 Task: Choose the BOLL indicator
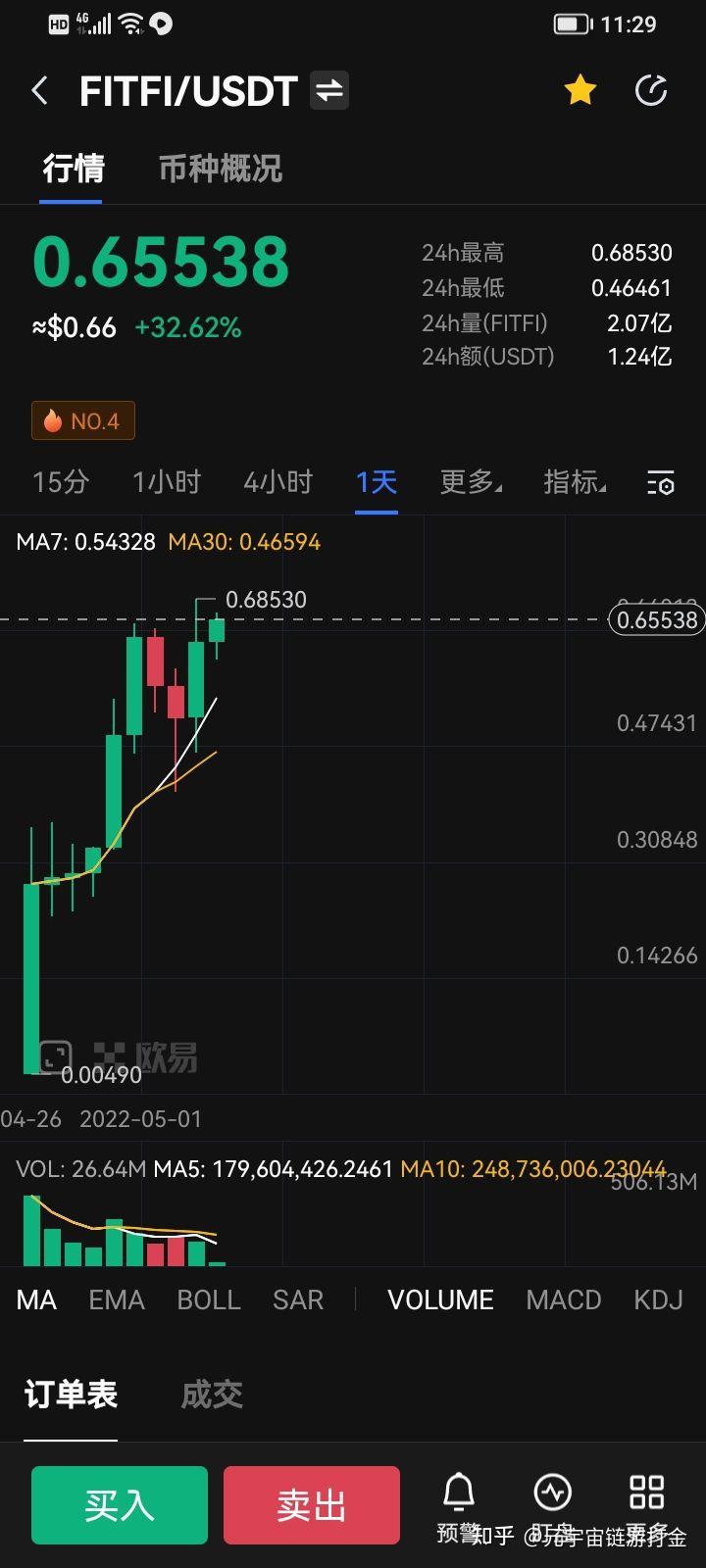pos(209,1299)
